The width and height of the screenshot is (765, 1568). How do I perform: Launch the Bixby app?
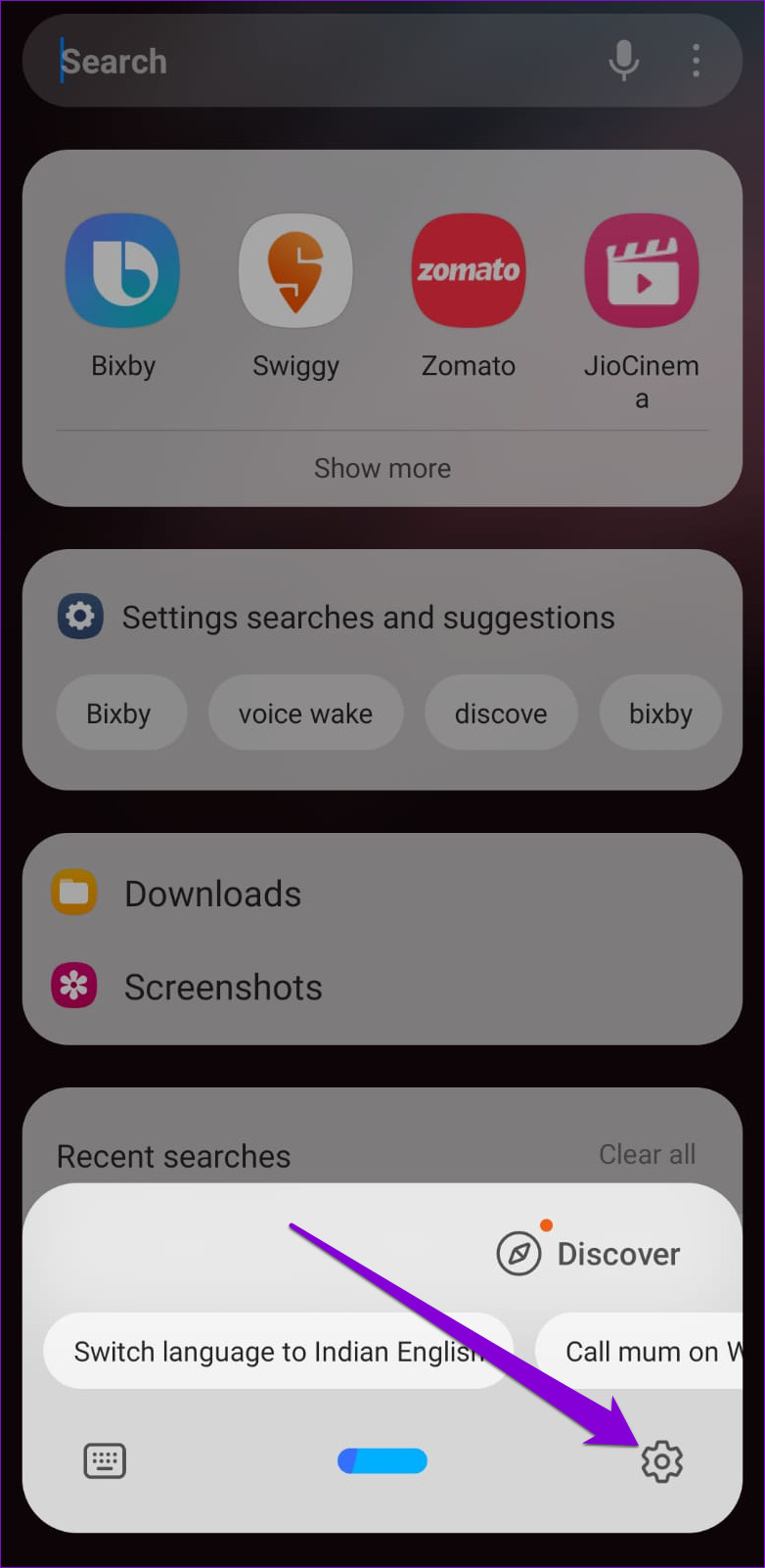(123, 272)
